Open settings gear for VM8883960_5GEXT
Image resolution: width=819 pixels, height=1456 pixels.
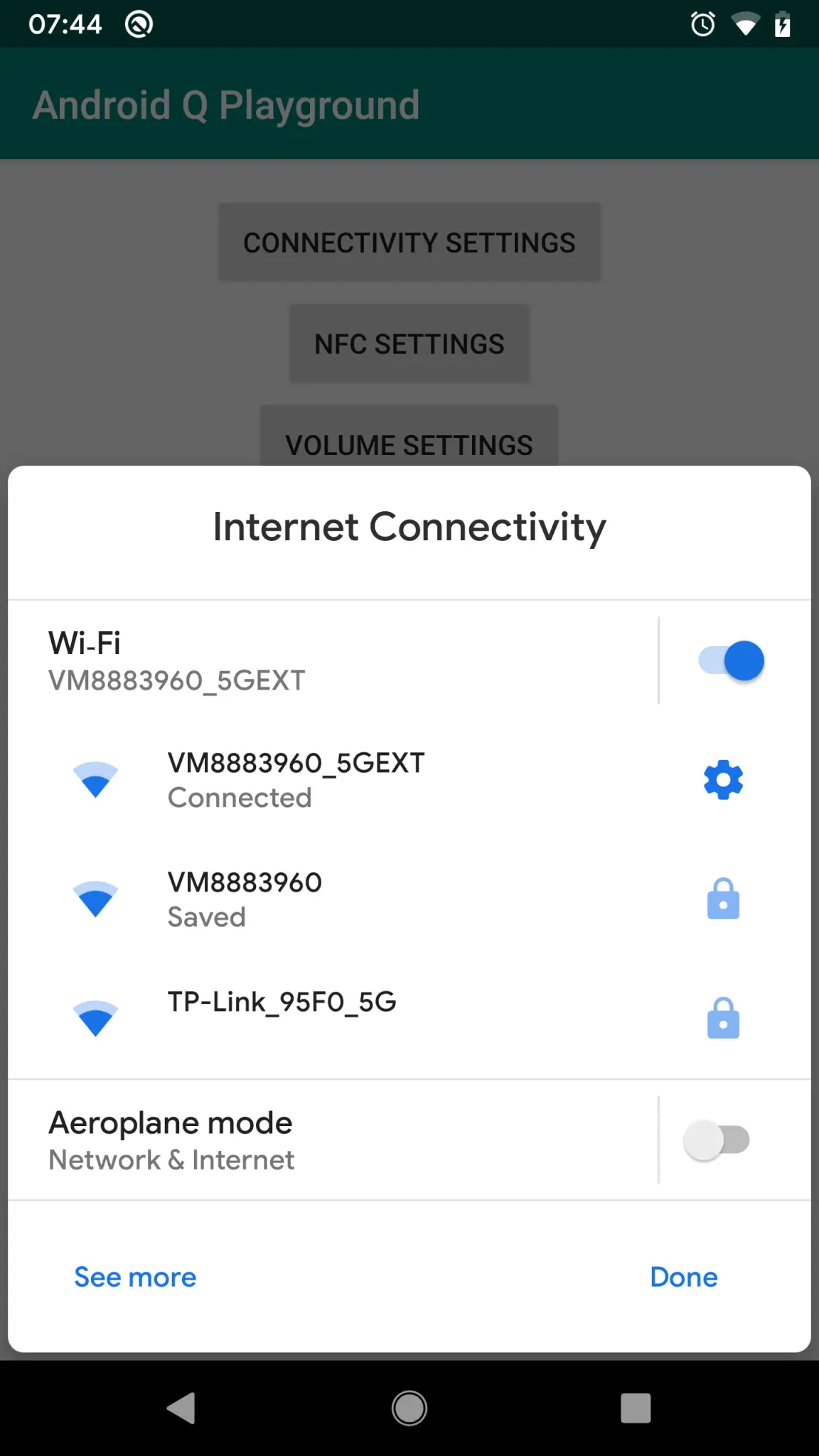tap(723, 780)
